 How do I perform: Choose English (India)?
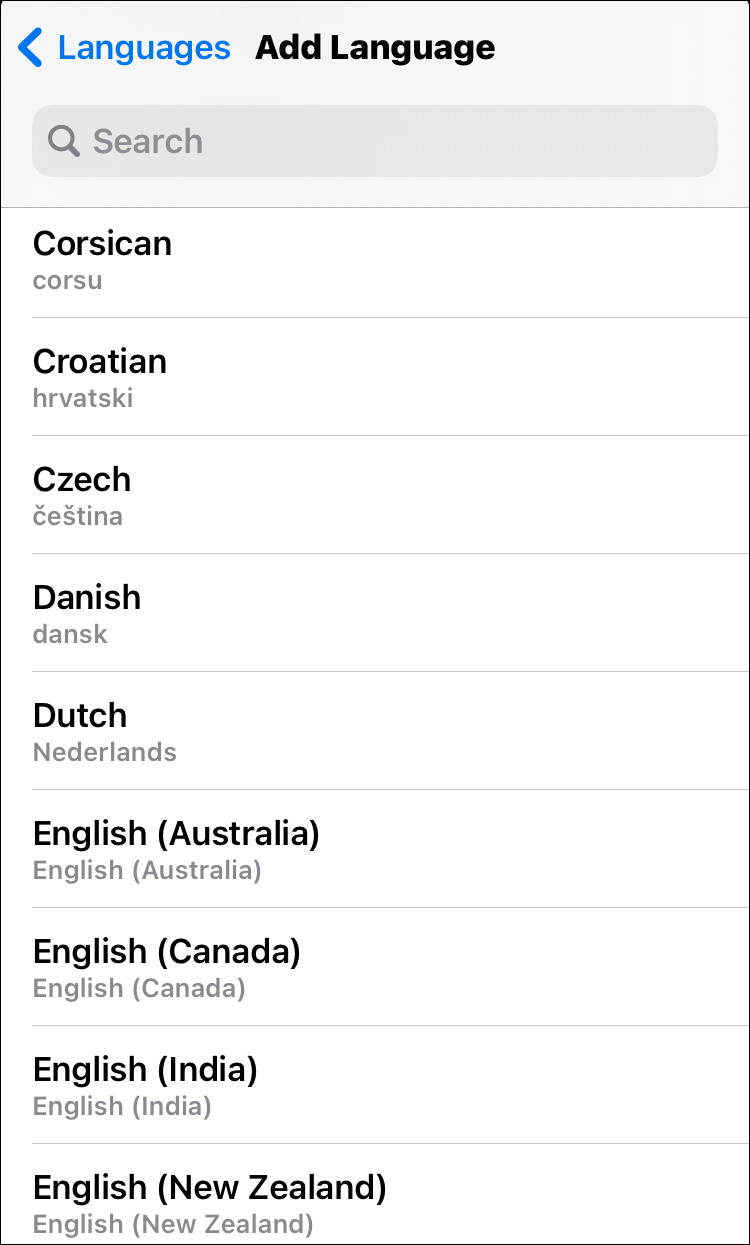tap(375, 1086)
